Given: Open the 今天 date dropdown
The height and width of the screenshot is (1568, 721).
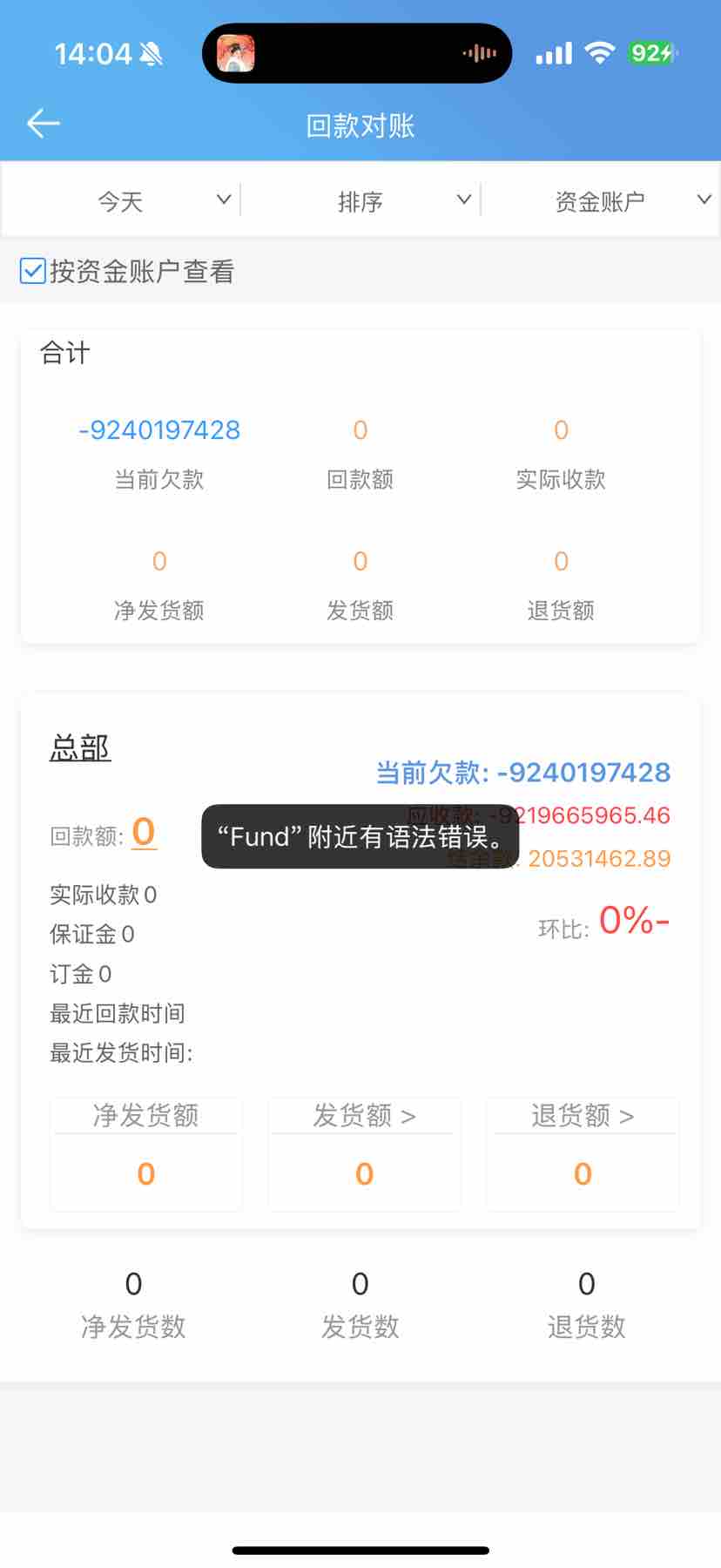Looking at the screenshot, I should click(x=121, y=201).
